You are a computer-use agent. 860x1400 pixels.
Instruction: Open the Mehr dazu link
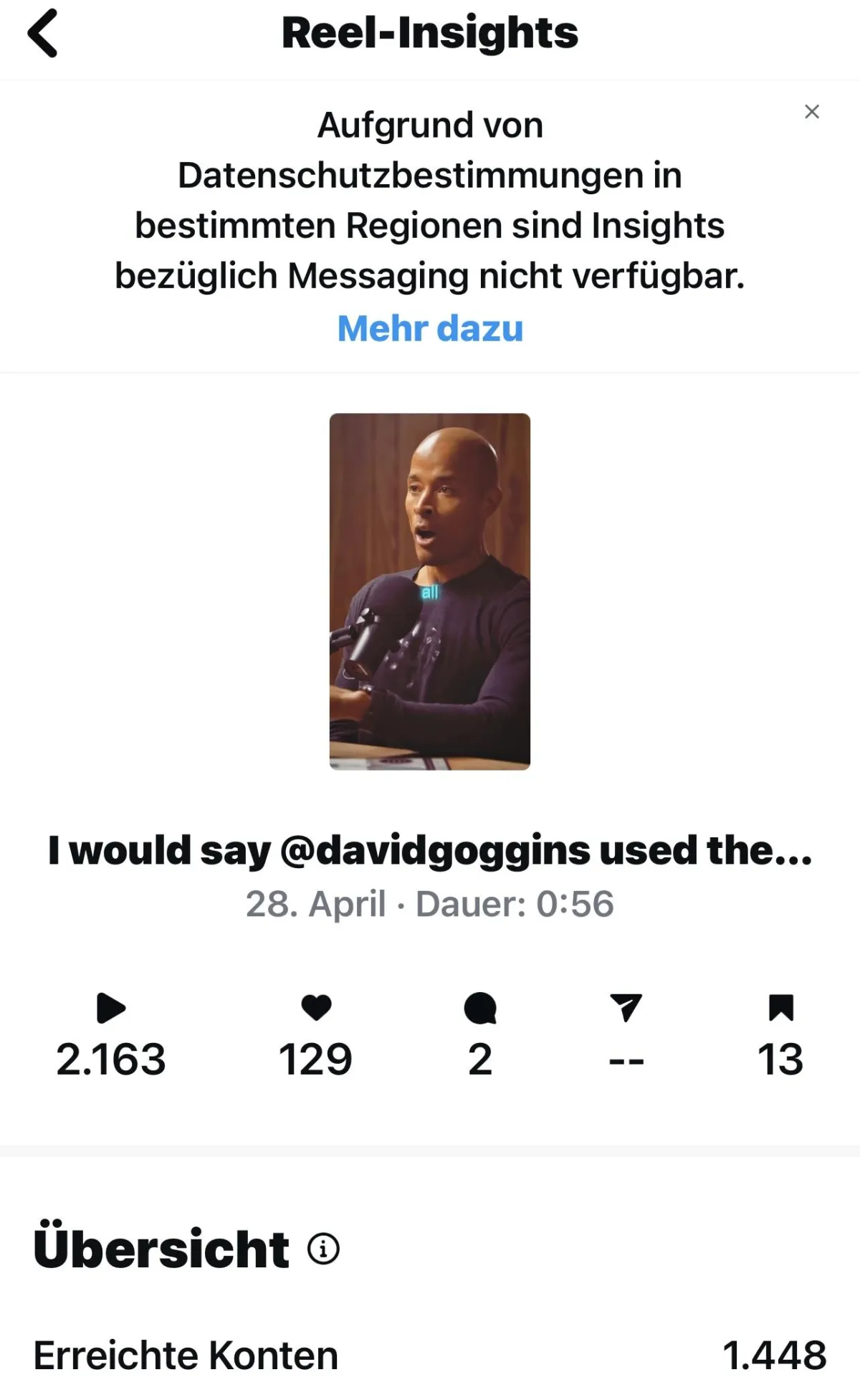click(x=430, y=329)
